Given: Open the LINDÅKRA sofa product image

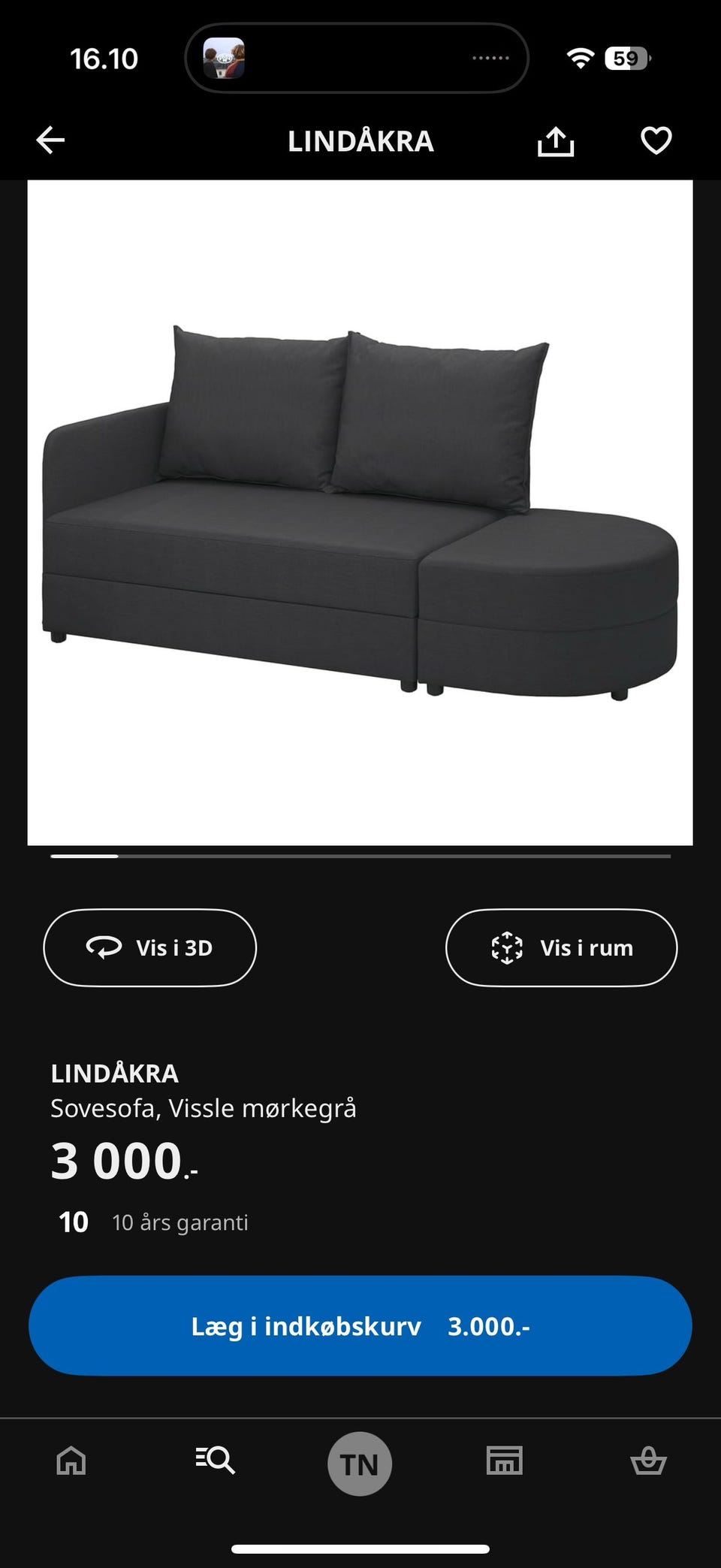Looking at the screenshot, I should click(x=360, y=512).
